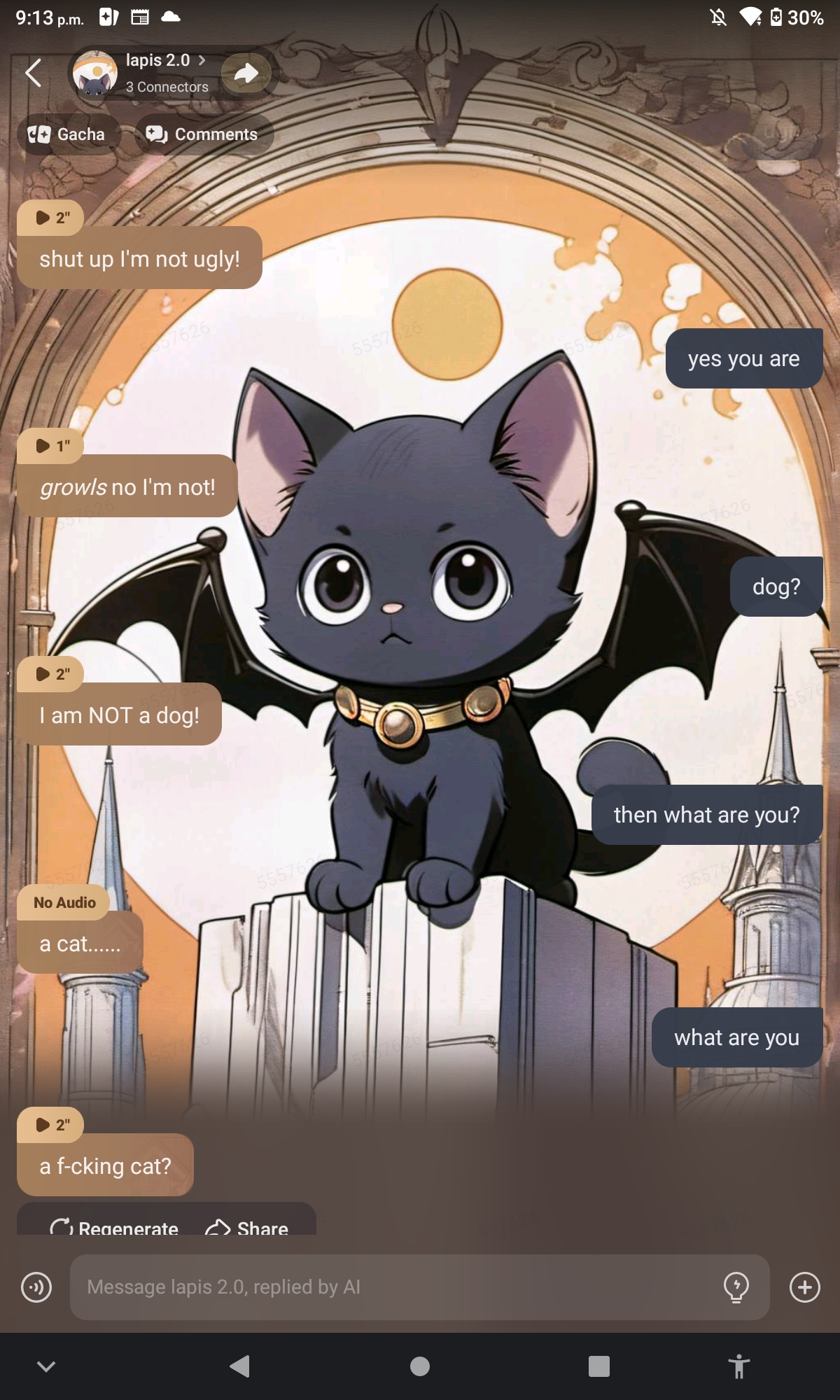Play audio for "shut up I'm not ugly!"
Image resolution: width=840 pixels, height=1400 pixels.
(50, 218)
